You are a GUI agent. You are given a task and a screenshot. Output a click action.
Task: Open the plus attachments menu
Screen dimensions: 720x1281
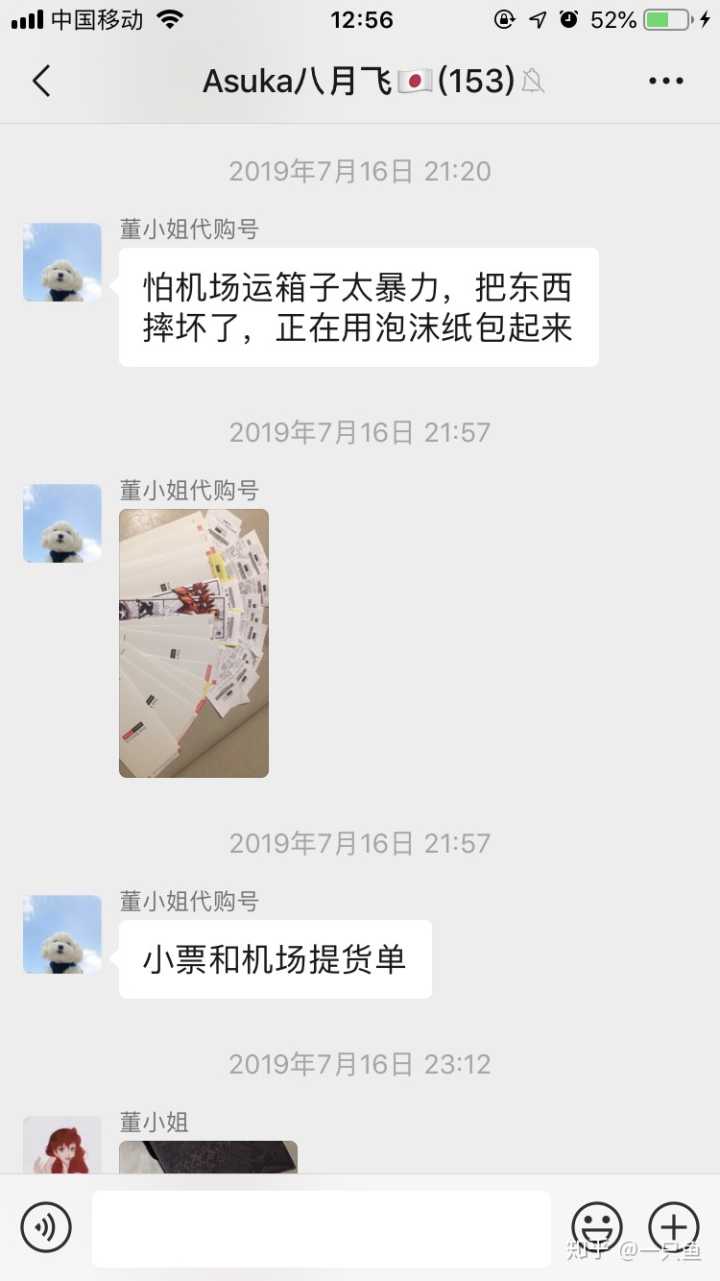(674, 1227)
